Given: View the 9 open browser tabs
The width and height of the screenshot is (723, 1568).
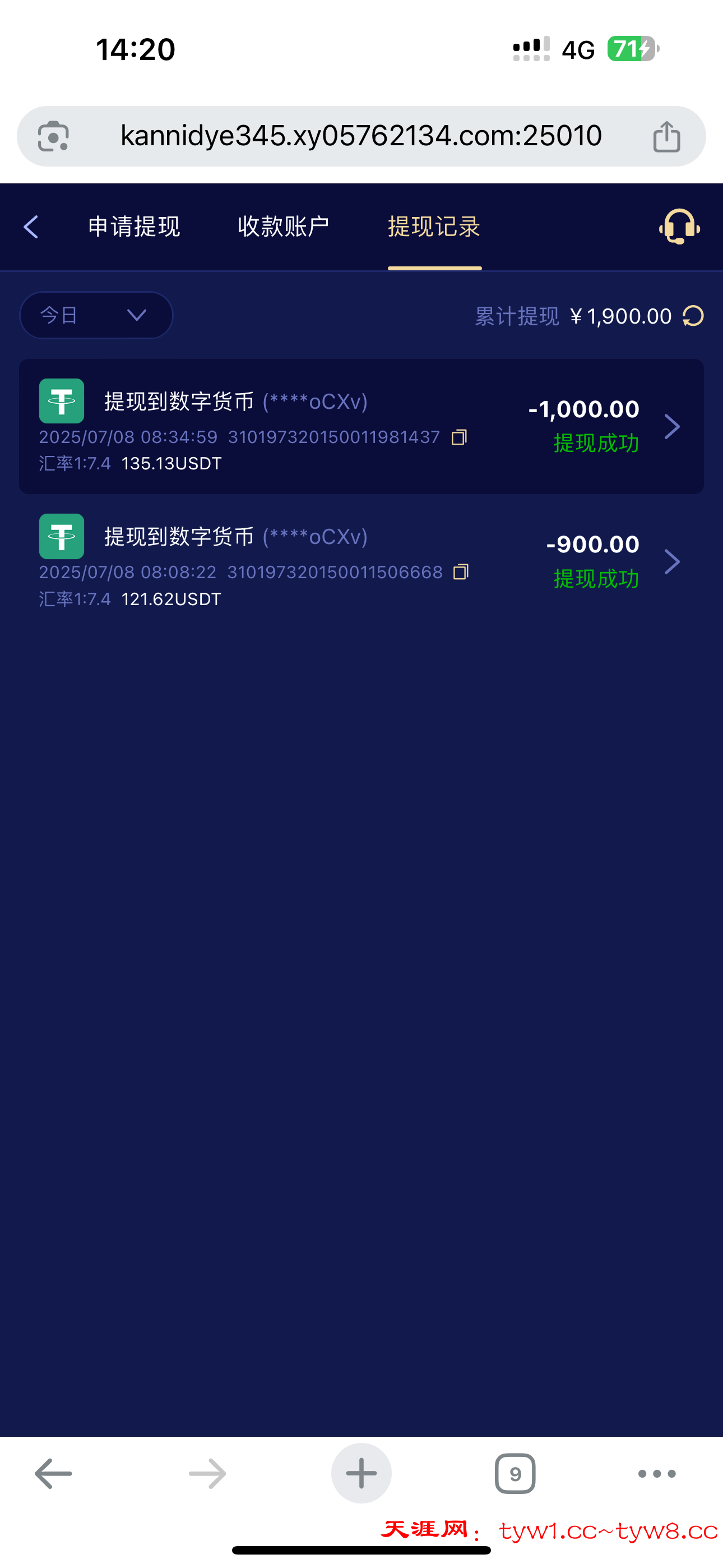Looking at the screenshot, I should (x=516, y=1474).
